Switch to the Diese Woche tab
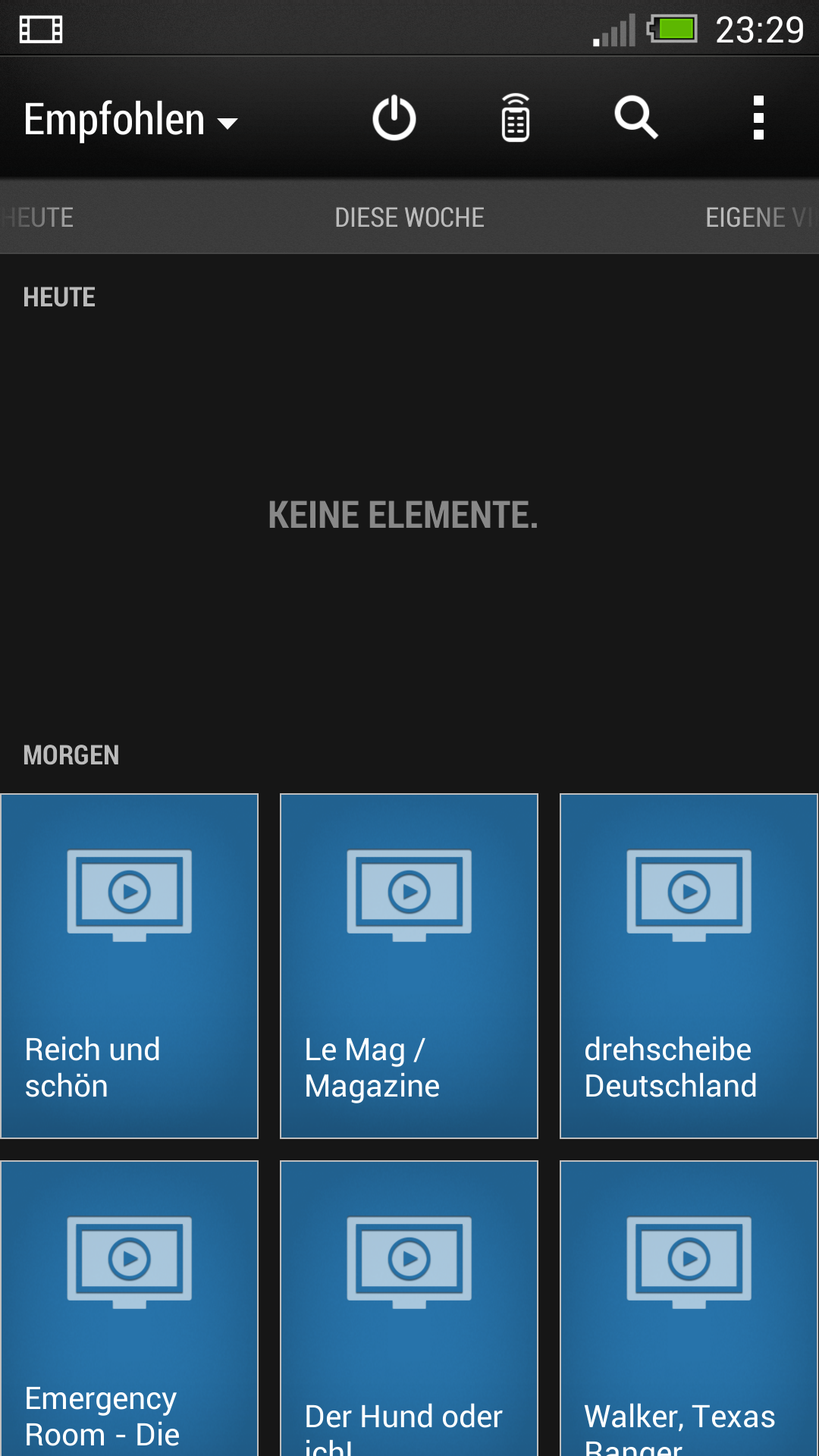 (409, 218)
